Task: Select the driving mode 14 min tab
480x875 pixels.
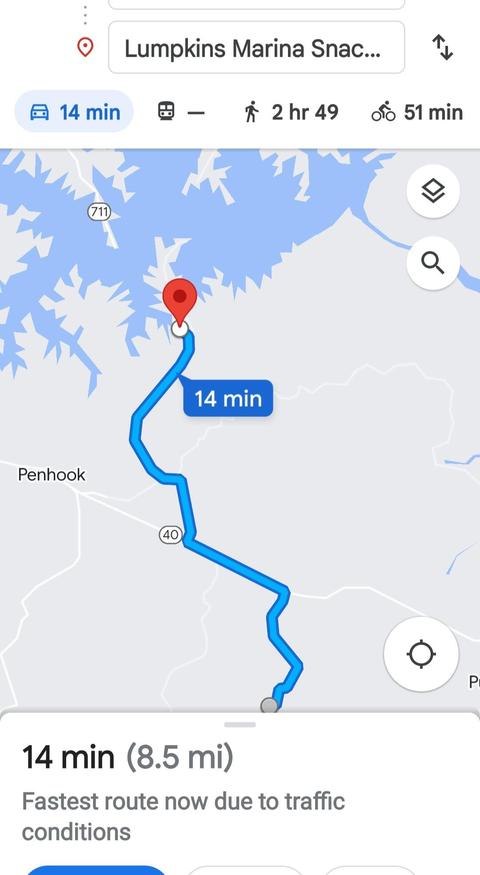Action: tap(74, 112)
